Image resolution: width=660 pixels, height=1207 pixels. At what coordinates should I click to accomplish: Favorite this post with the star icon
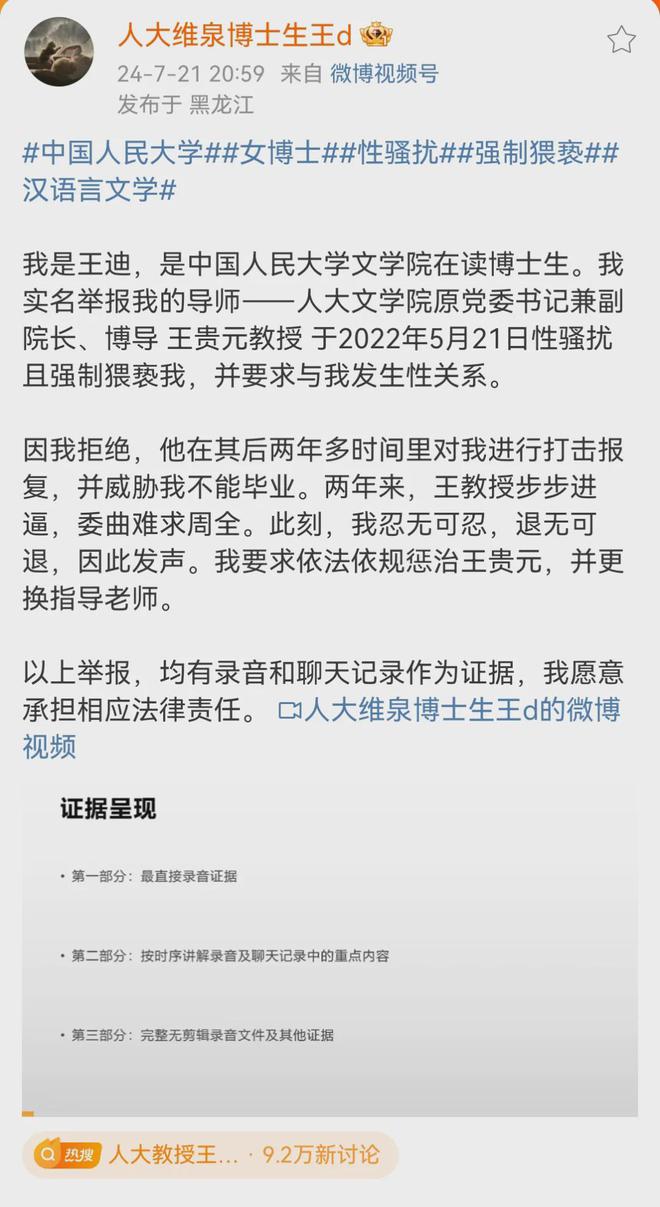621,40
